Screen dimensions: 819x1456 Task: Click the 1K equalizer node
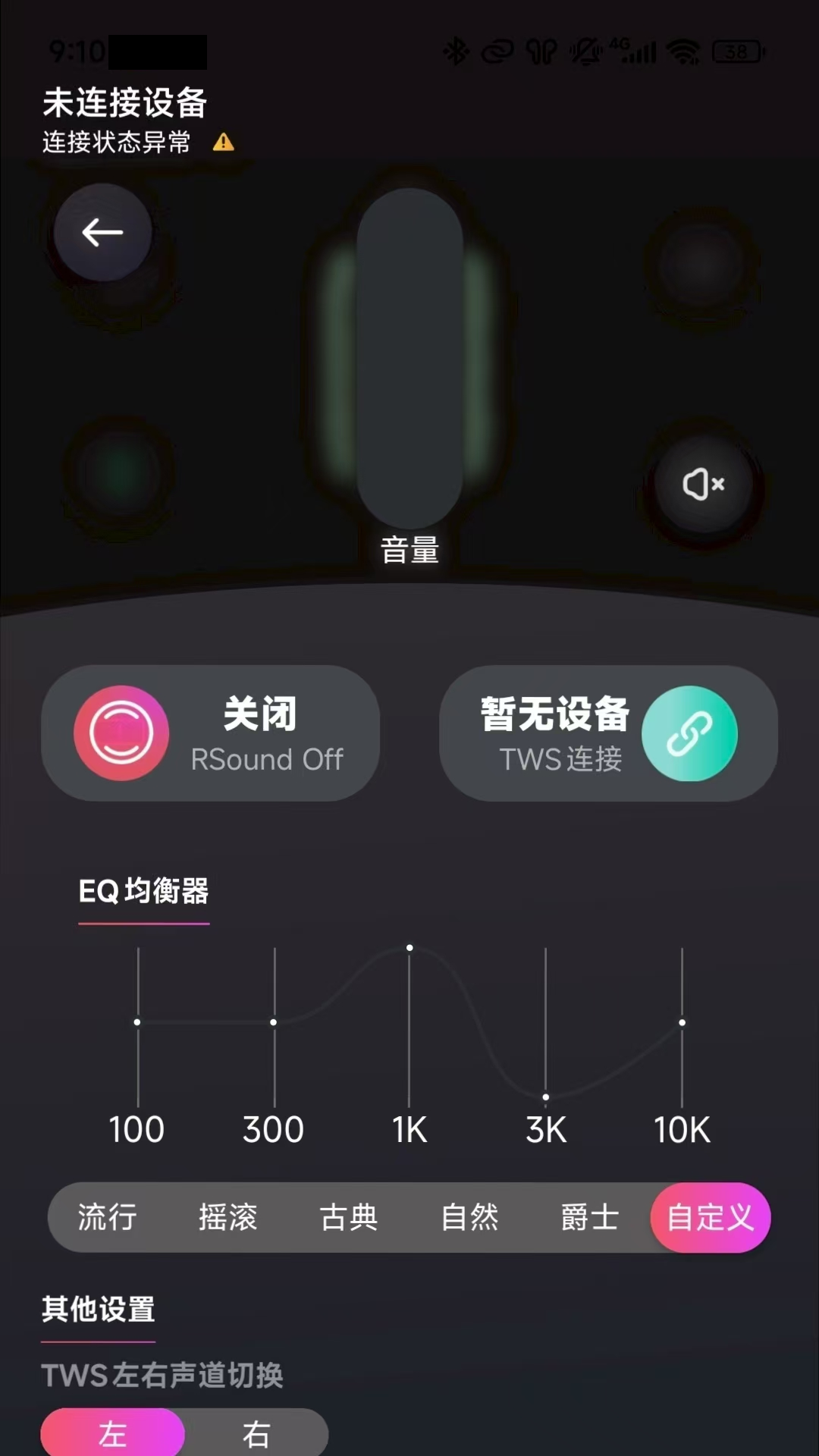[x=409, y=947]
